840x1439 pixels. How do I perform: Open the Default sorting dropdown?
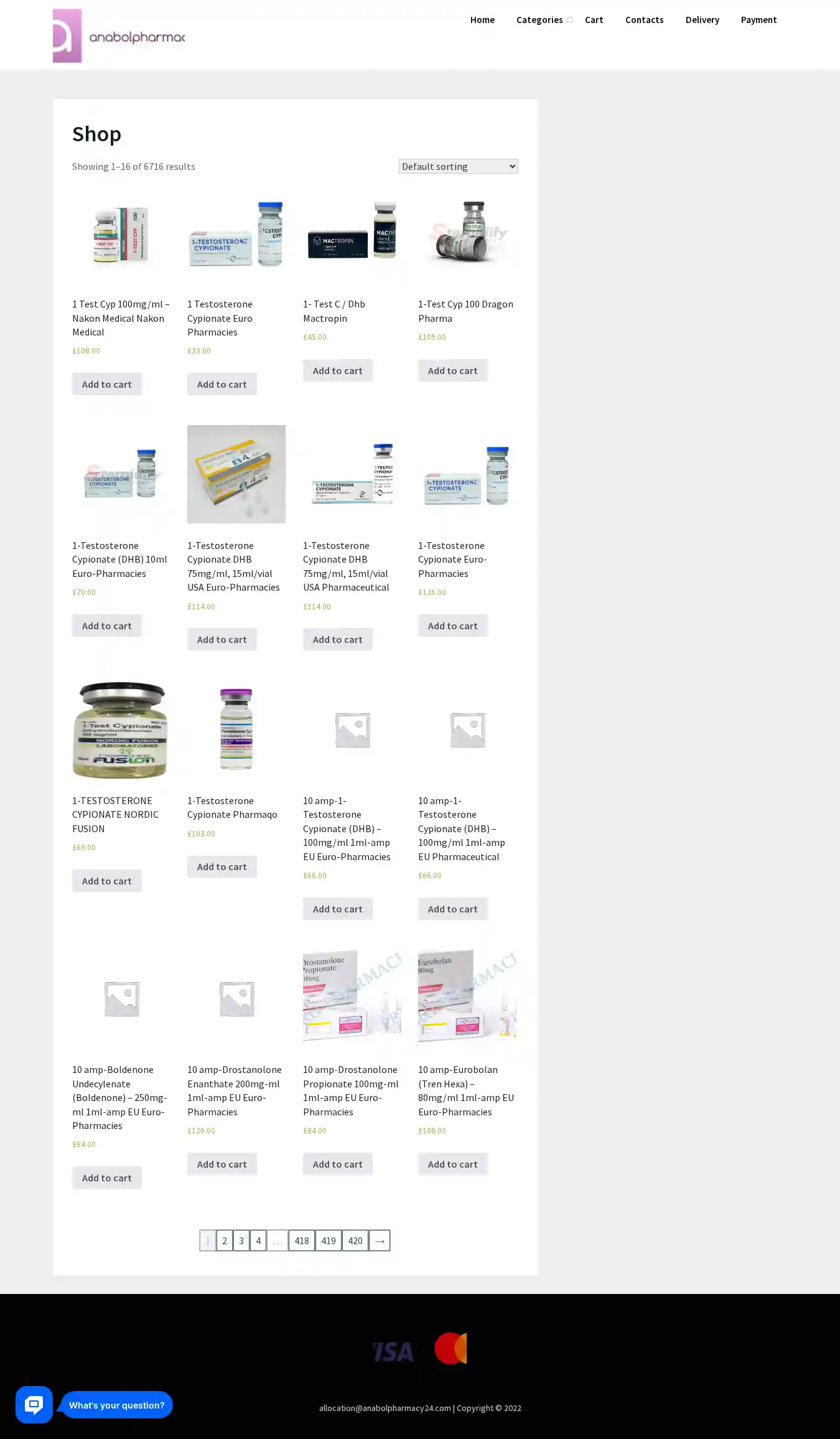pyautogui.click(x=458, y=166)
